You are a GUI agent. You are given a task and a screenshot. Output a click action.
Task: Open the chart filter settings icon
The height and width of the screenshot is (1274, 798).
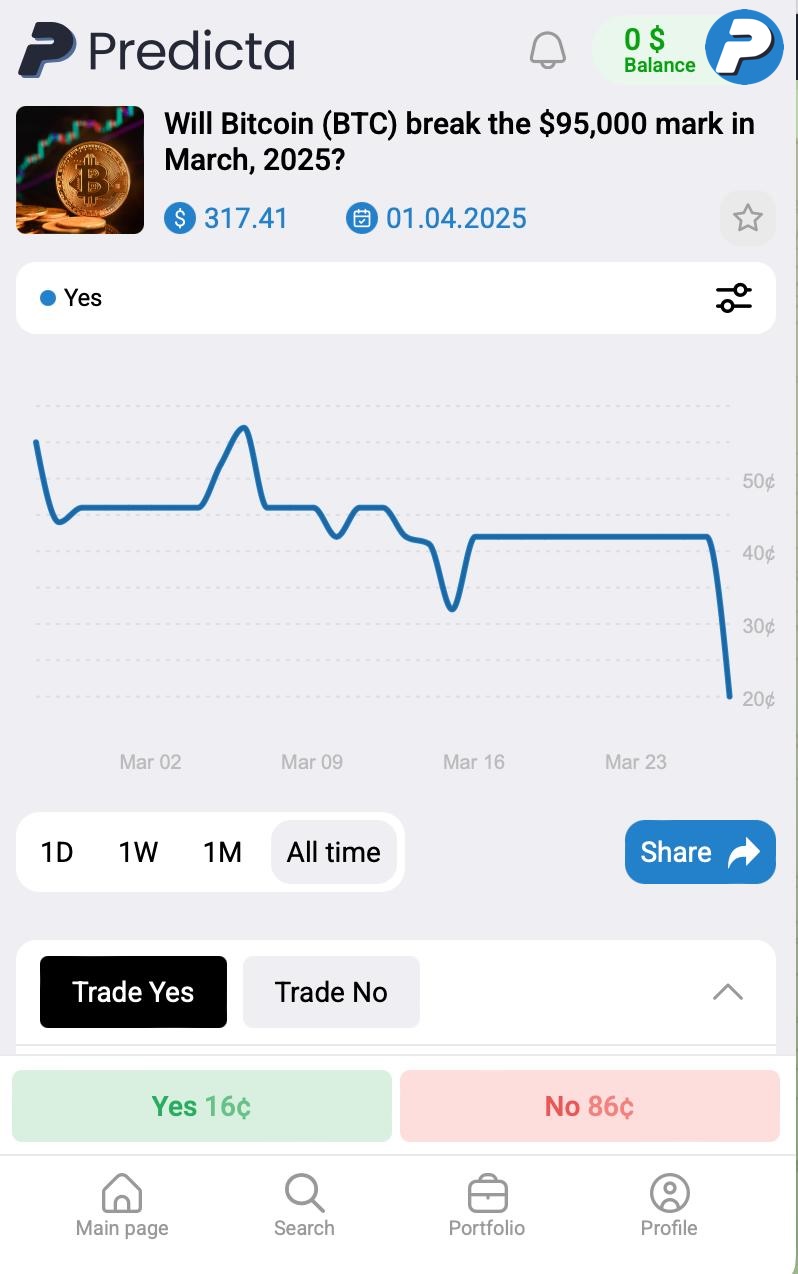tap(734, 297)
